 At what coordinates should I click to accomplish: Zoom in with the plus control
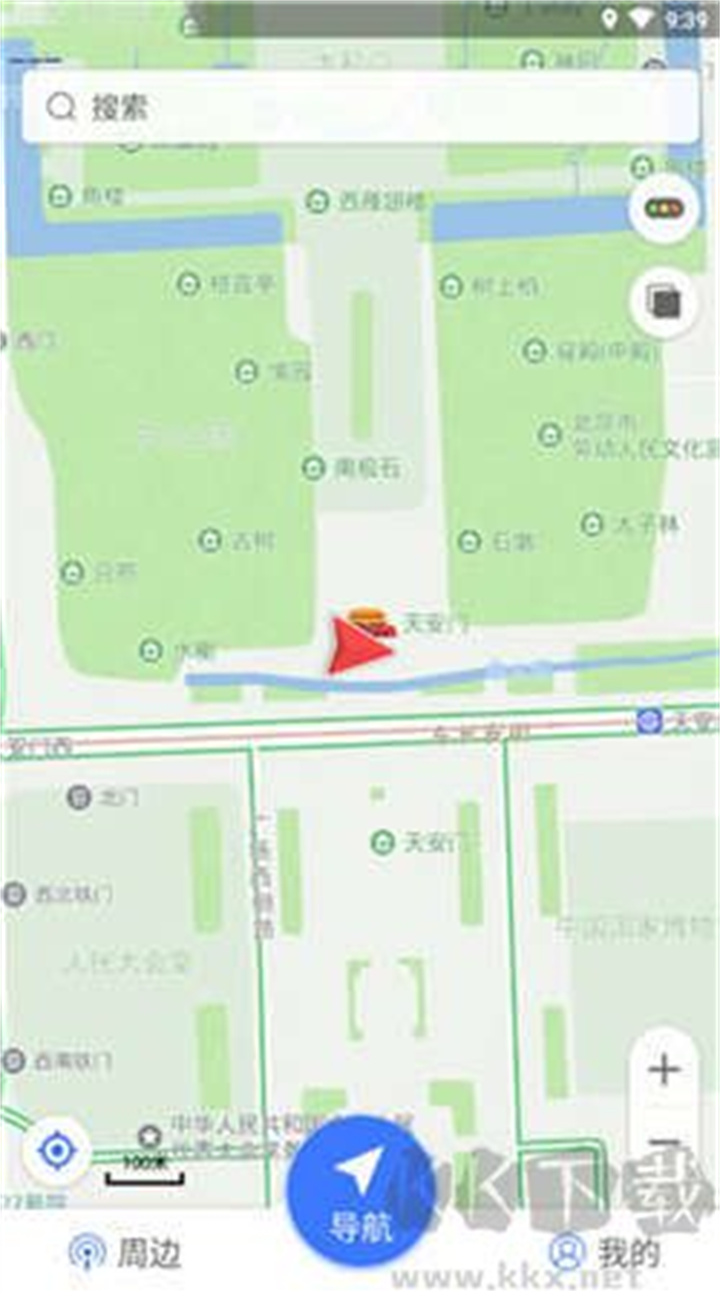pos(662,1069)
